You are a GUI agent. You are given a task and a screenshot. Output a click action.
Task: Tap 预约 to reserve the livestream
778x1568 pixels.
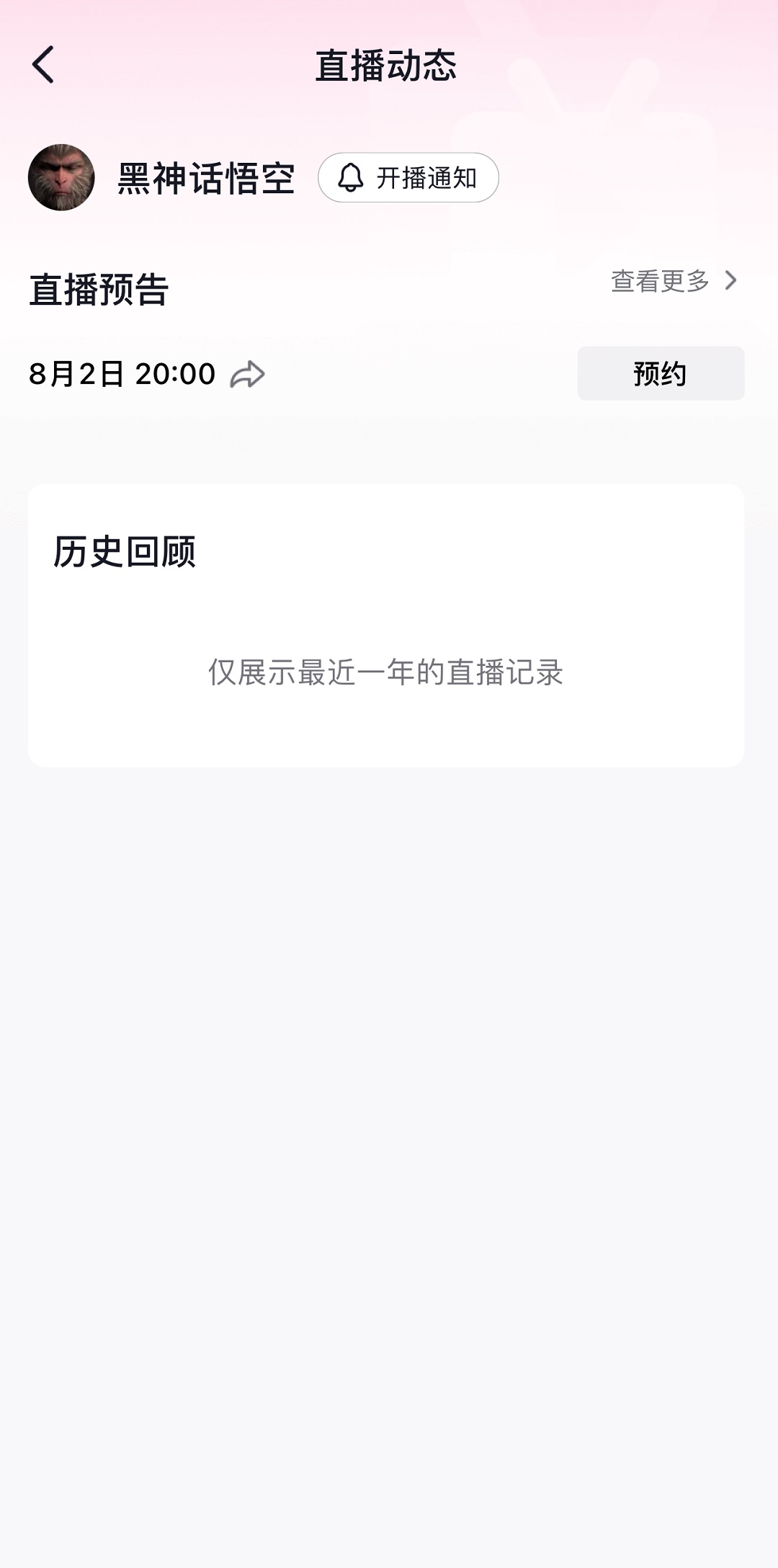click(x=660, y=373)
